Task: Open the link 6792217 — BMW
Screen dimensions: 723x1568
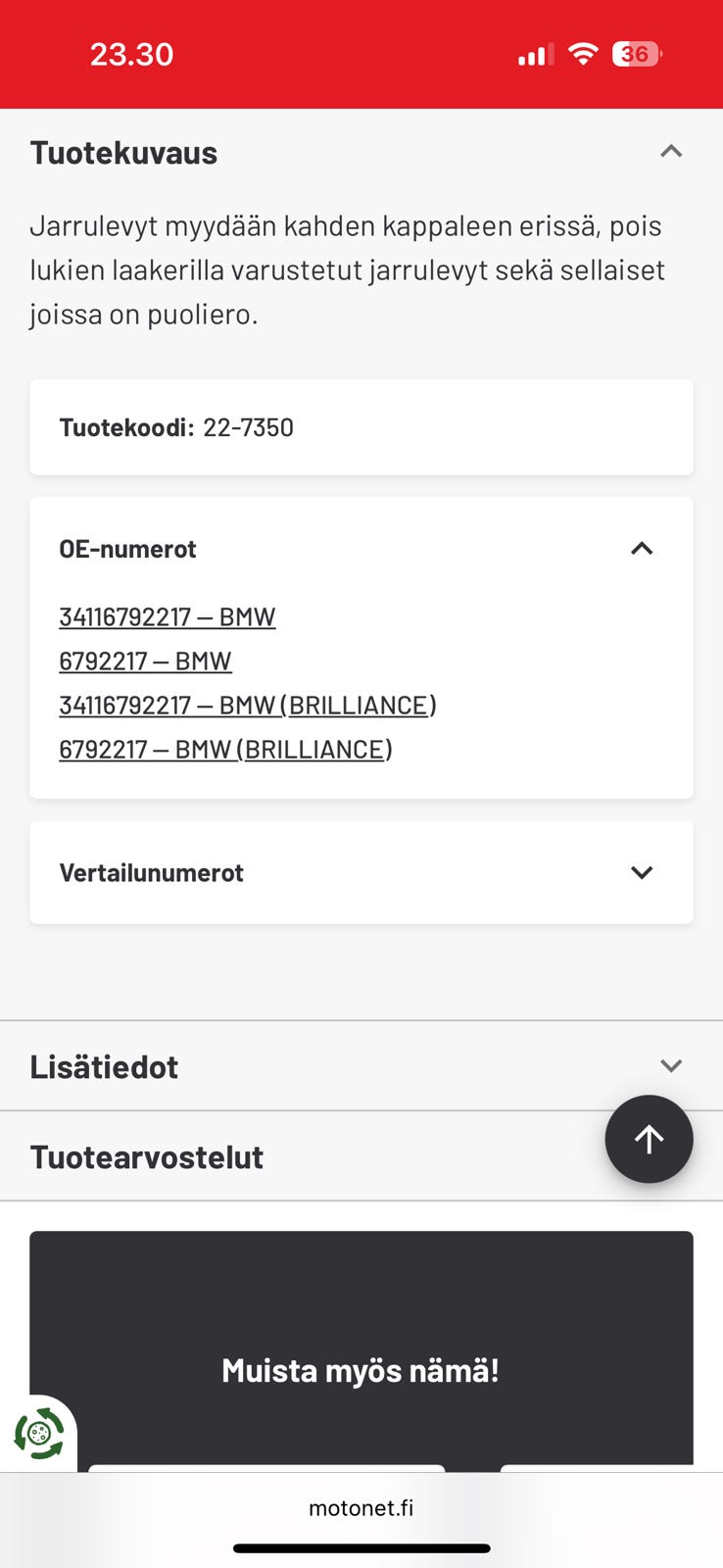Action: [x=145, y=661]
